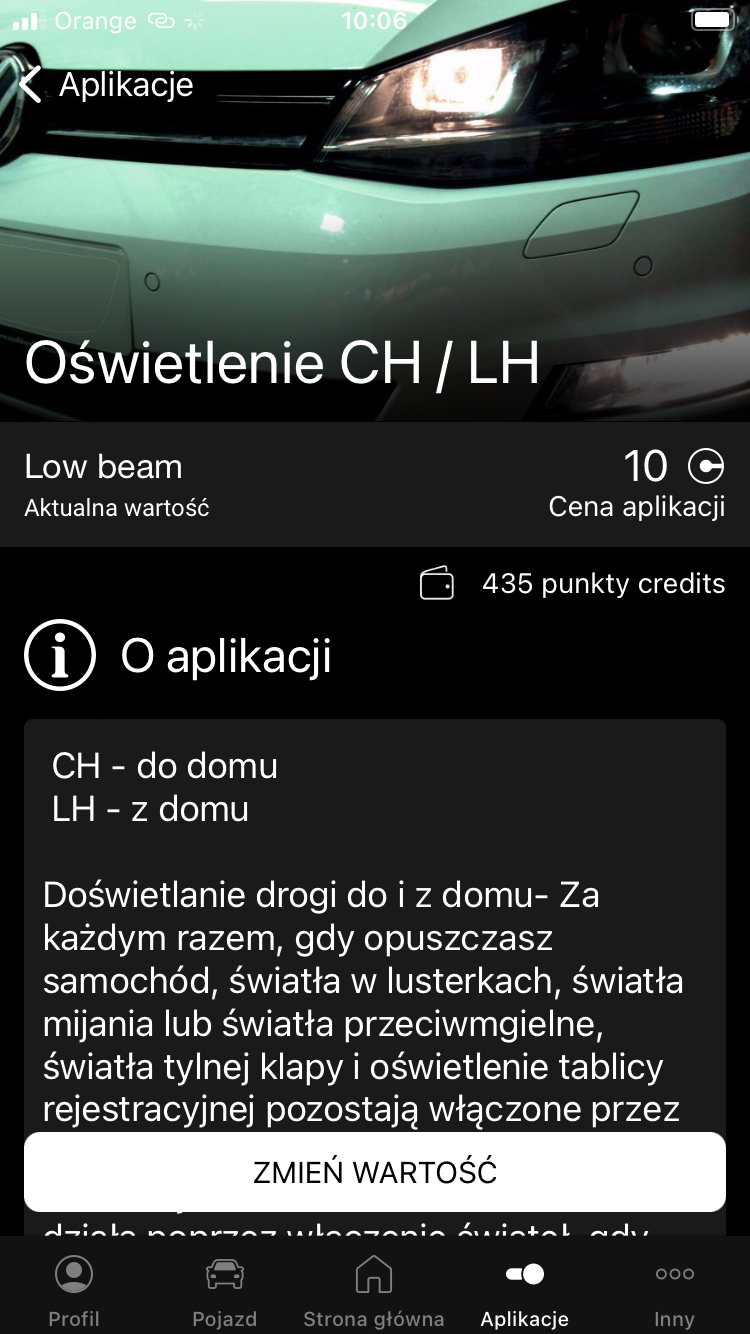Go back to Aplikacje list

(x=105, y=86)
